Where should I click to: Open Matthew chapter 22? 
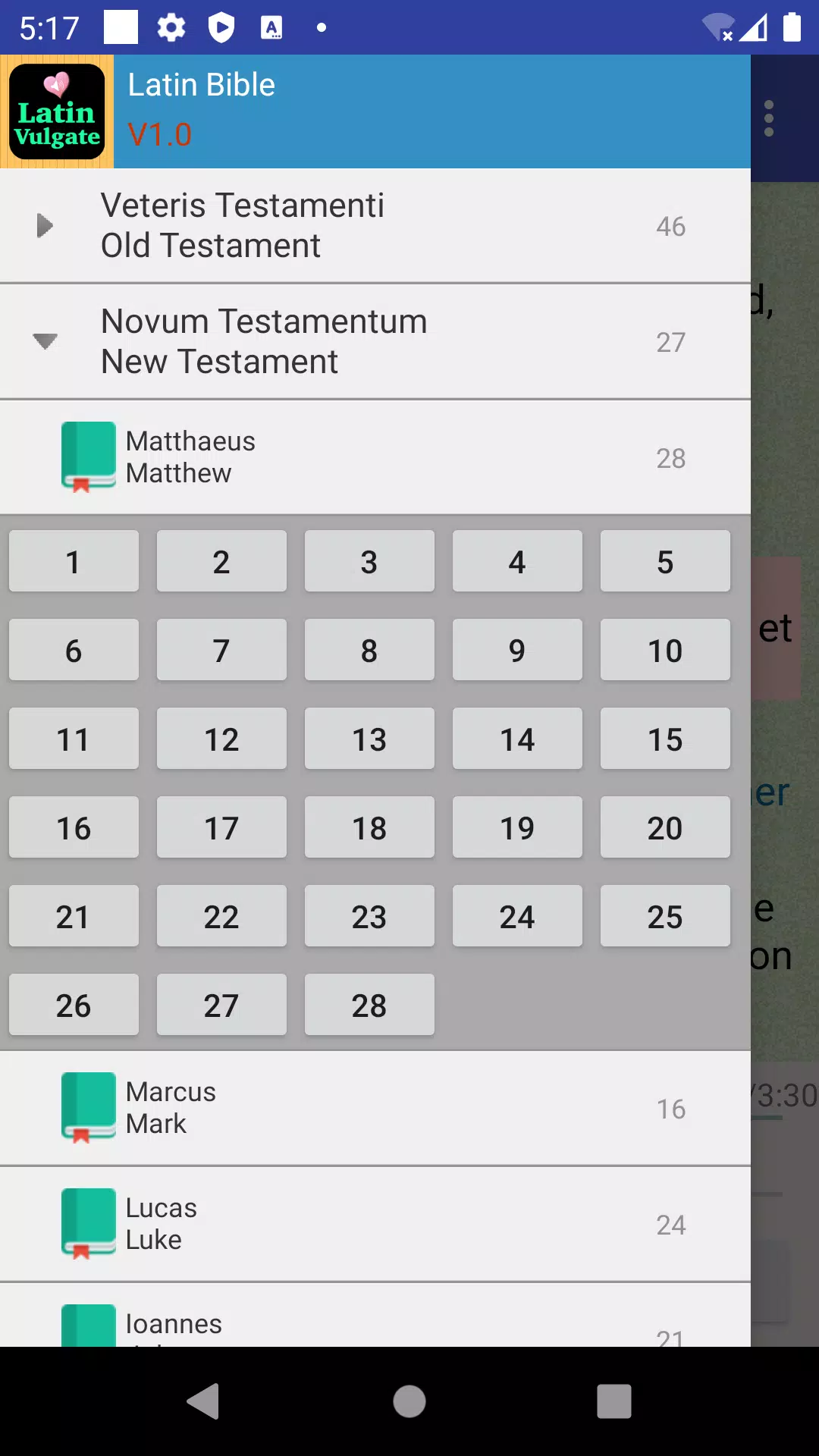point(221,917)
